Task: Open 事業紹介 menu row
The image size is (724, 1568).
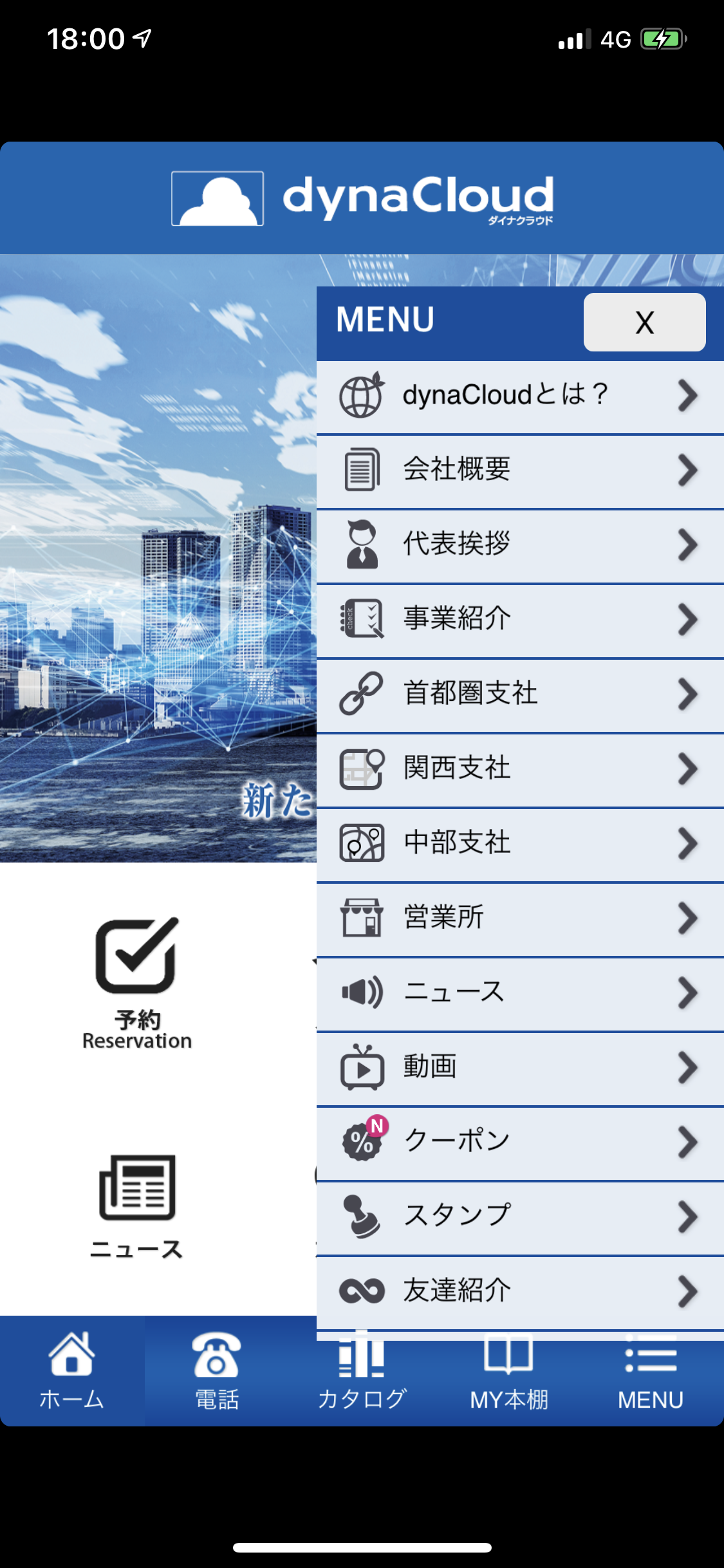Action: tap(520, 621)
